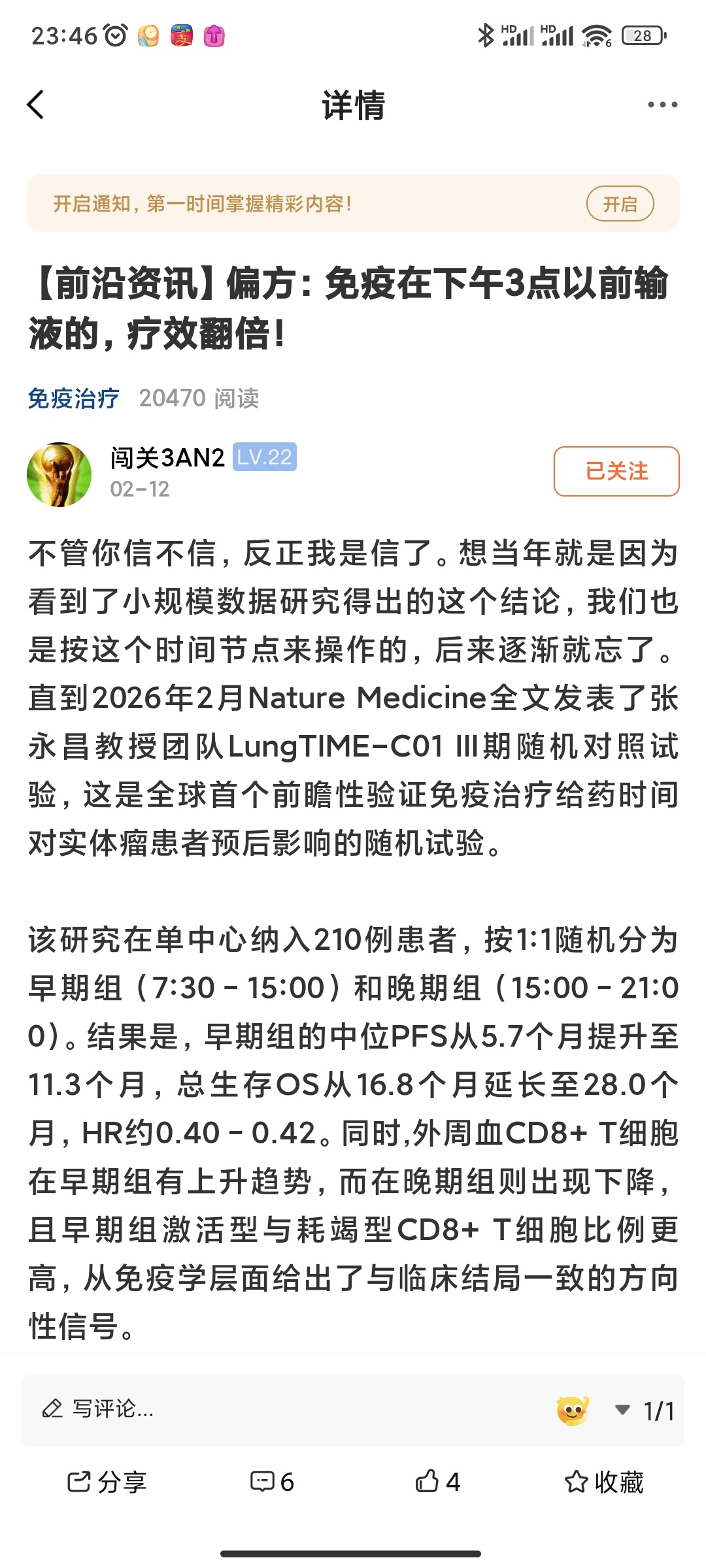Open the three-dot overflow menu

[x=662, y=105]
